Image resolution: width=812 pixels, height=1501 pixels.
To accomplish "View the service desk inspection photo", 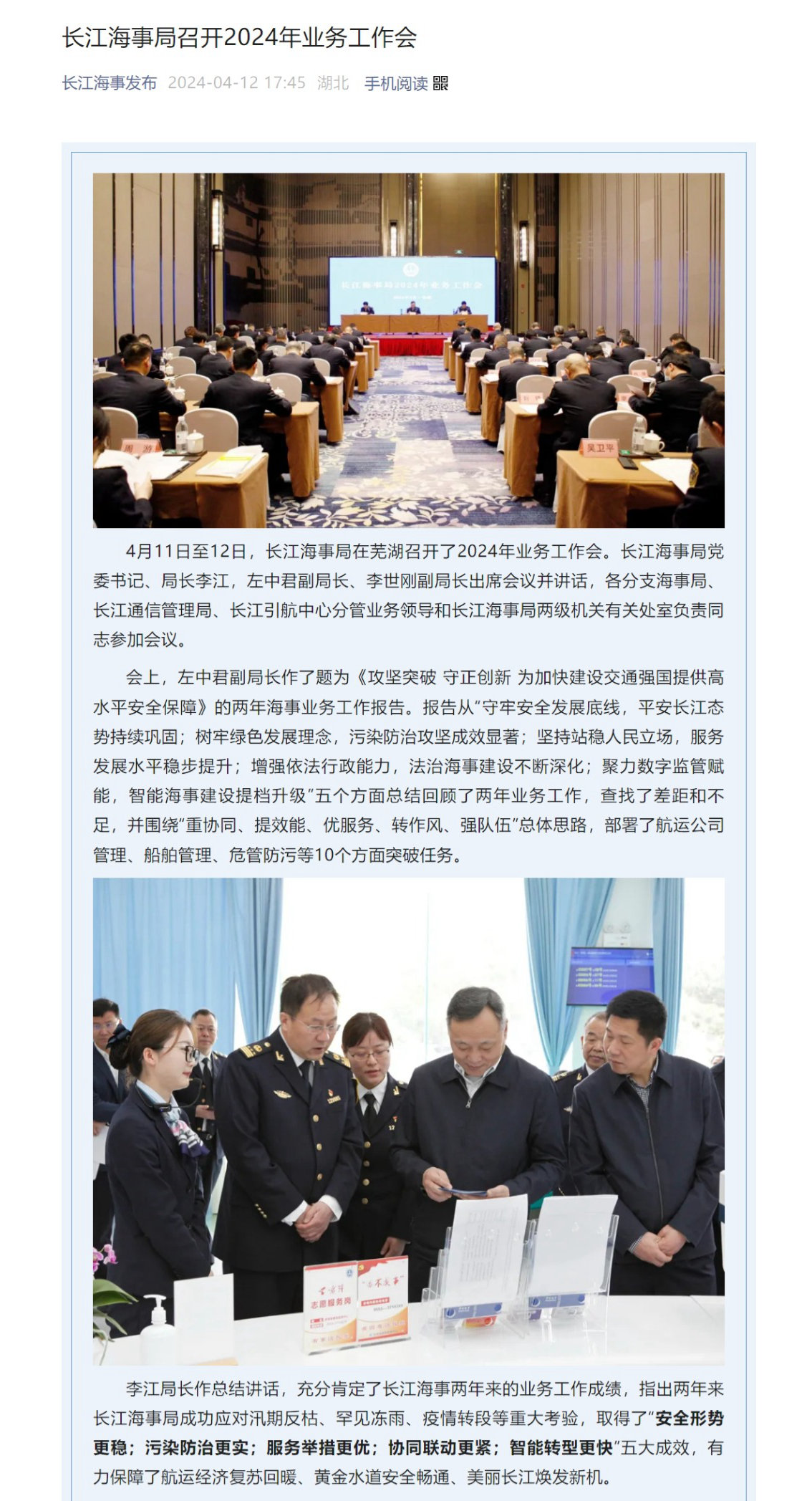I will [408, 1121].
